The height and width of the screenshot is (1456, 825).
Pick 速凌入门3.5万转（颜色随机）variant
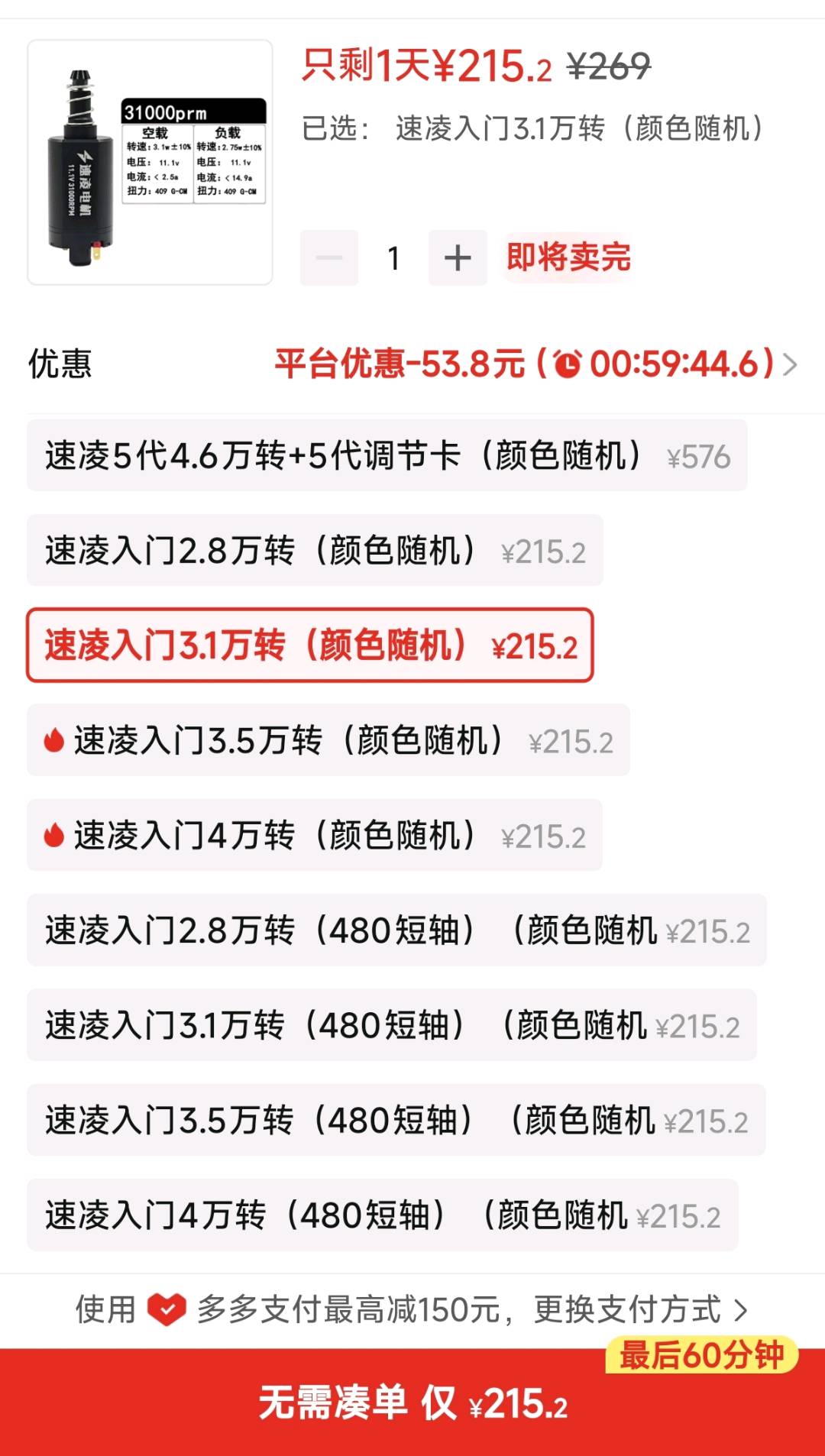click(x=328, y=741)
